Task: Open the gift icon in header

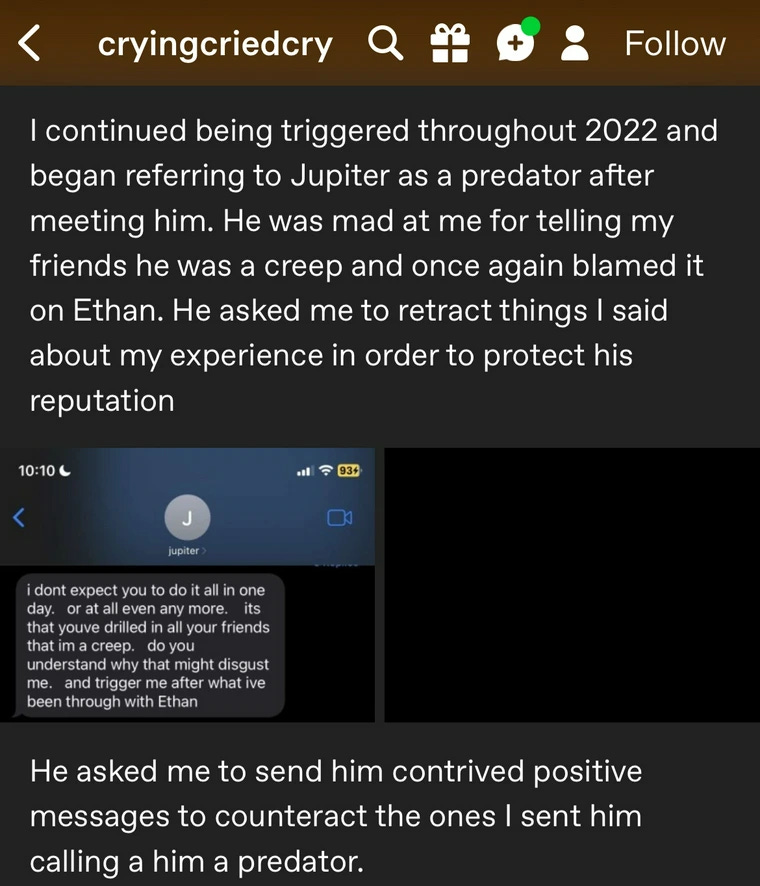Action: [x=449, y=43]
